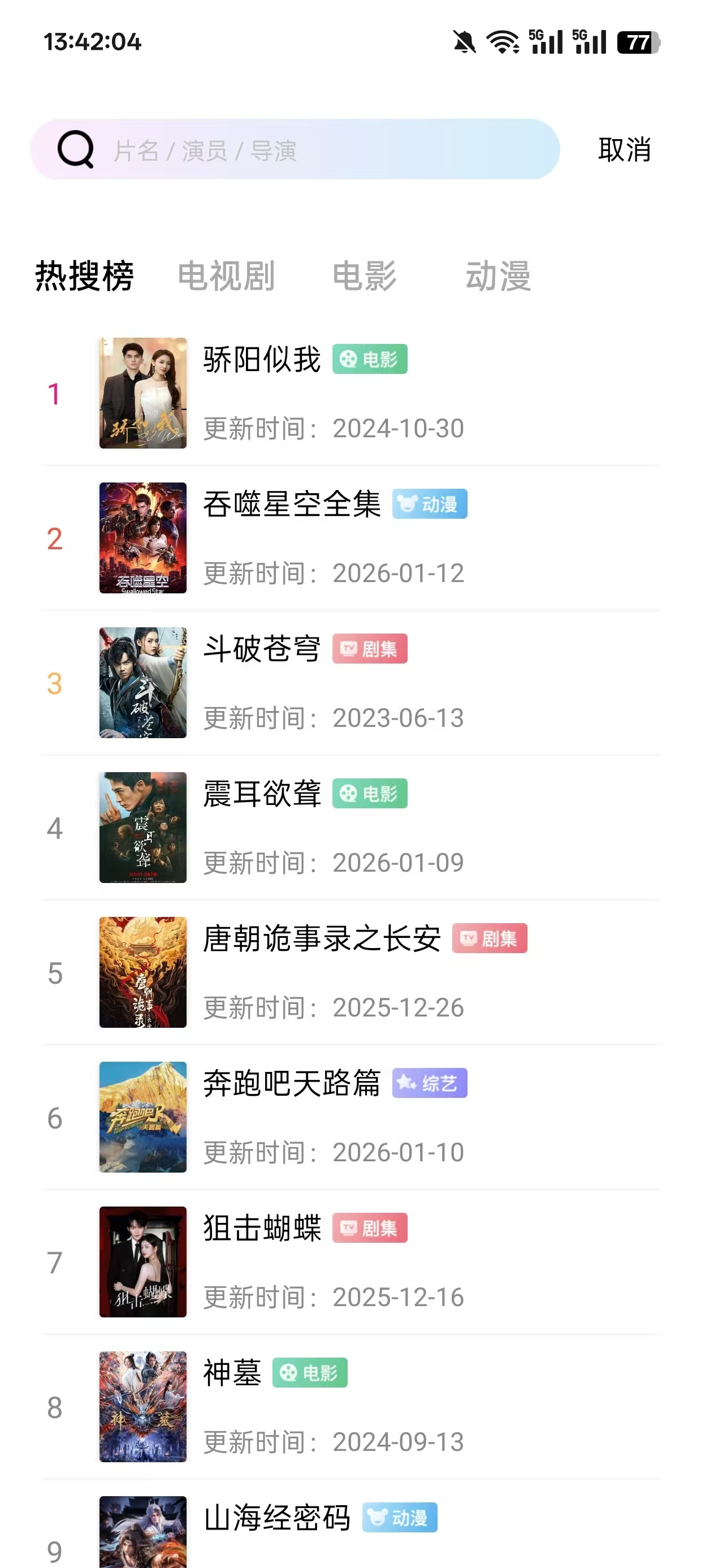The image size is (701, 1568).
Task: Click the search input field
Action: (x=304, y=150)
